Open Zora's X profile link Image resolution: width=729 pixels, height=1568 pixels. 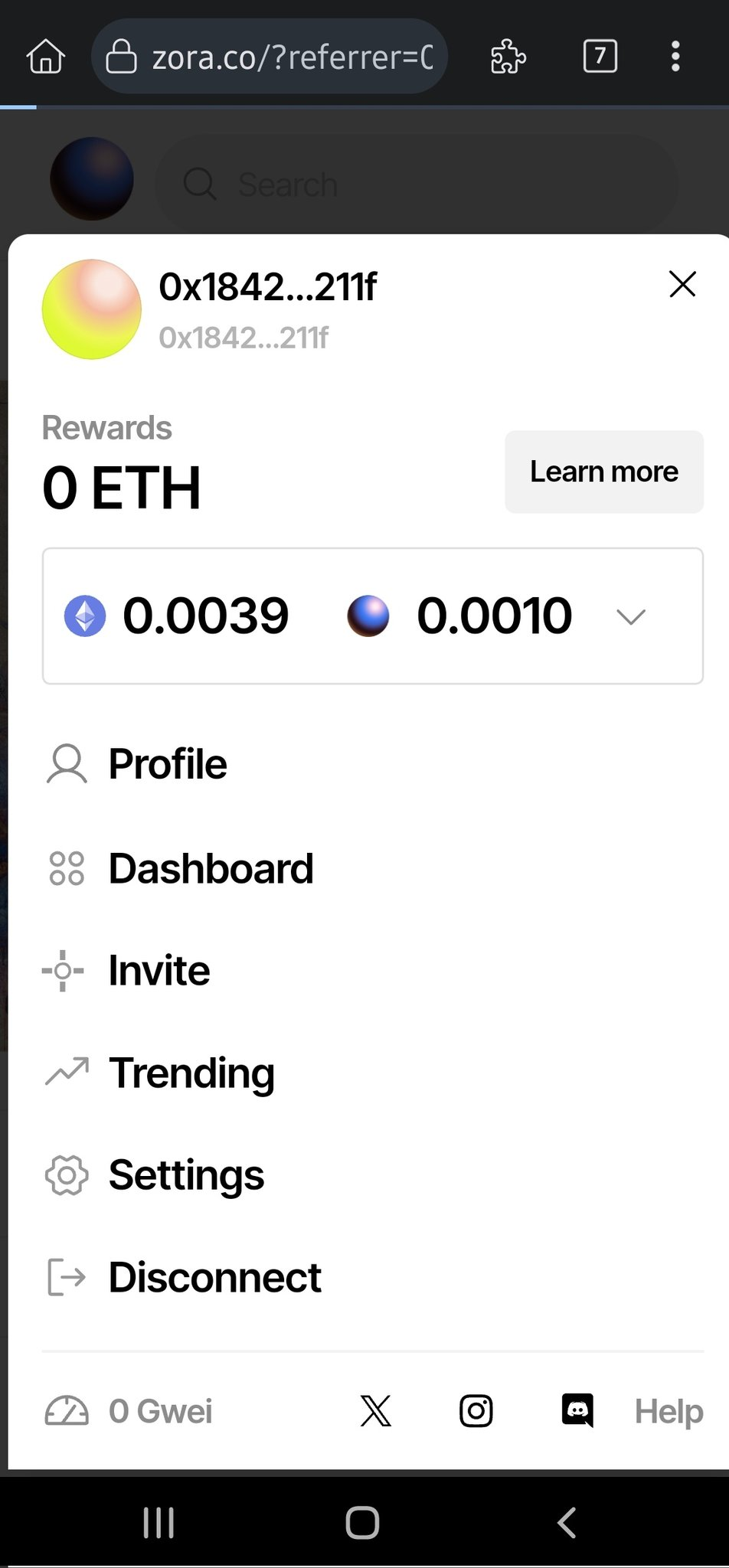click(x=375, y=1410)
